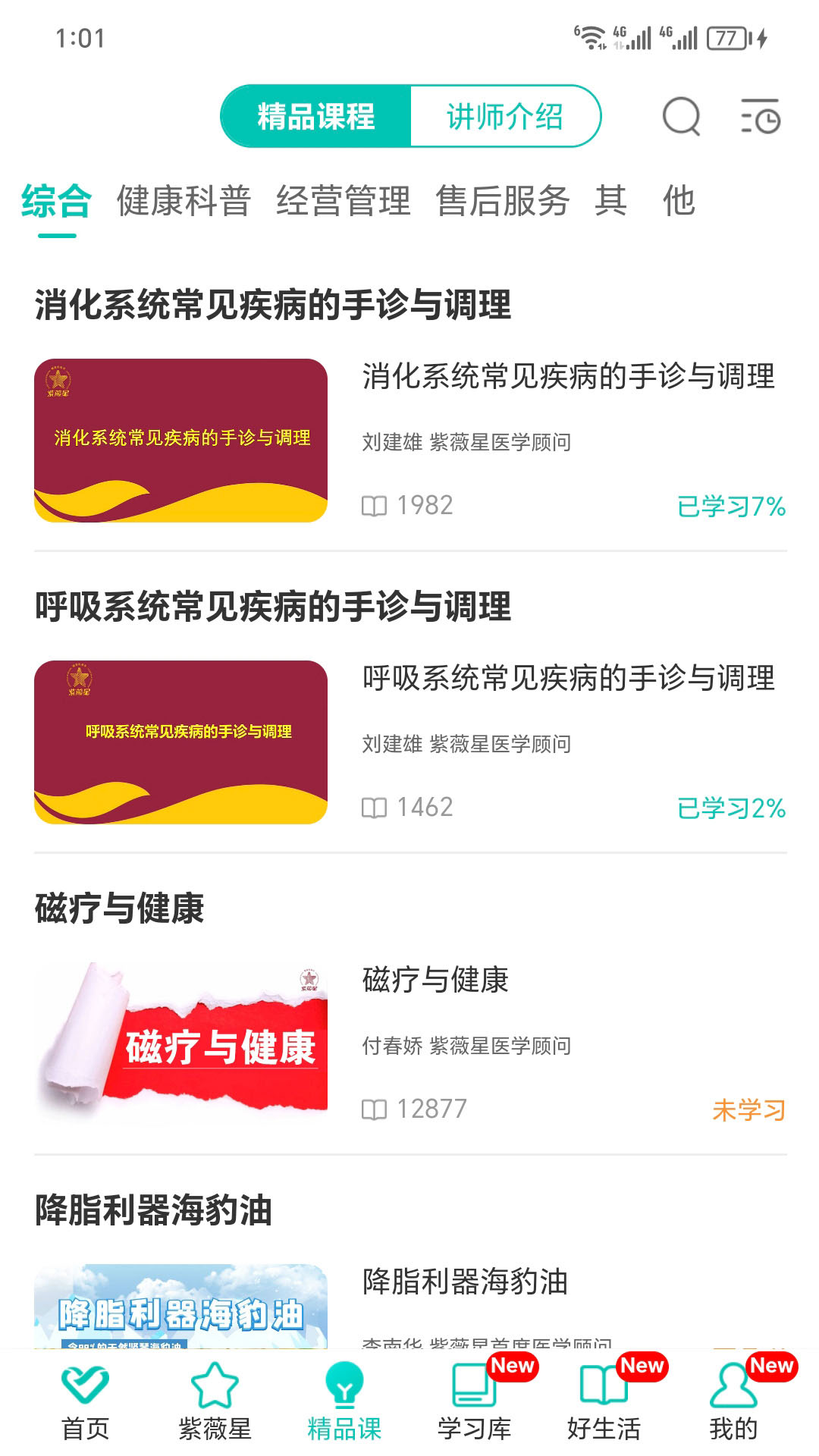Image resolution: width=819 pixels, height=1456 pixels.
Task: Select the 精品课程 segment
Action: [316, 117]
